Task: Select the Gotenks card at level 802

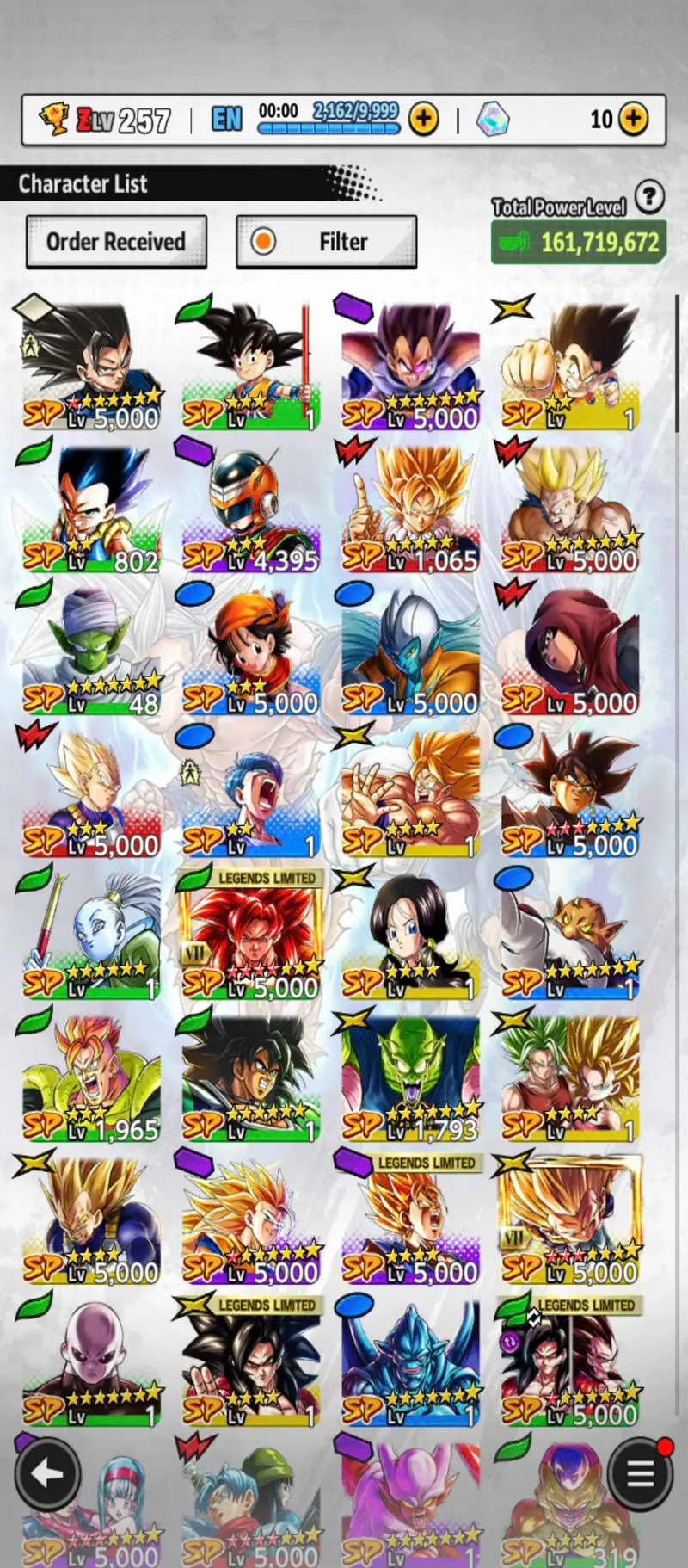Action: (91, 508)
